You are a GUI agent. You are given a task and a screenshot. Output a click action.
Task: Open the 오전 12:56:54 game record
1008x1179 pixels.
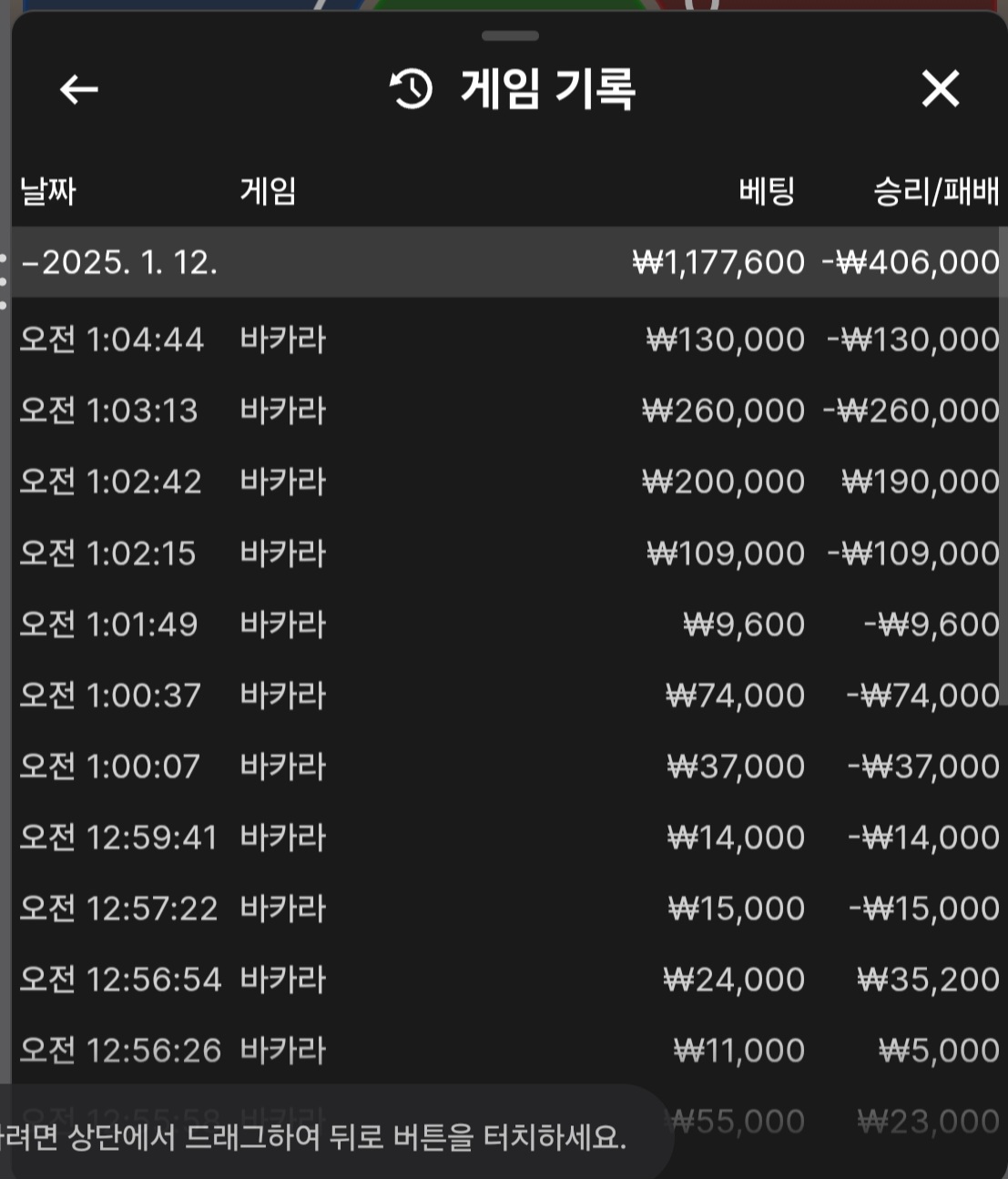coord(508,979)
